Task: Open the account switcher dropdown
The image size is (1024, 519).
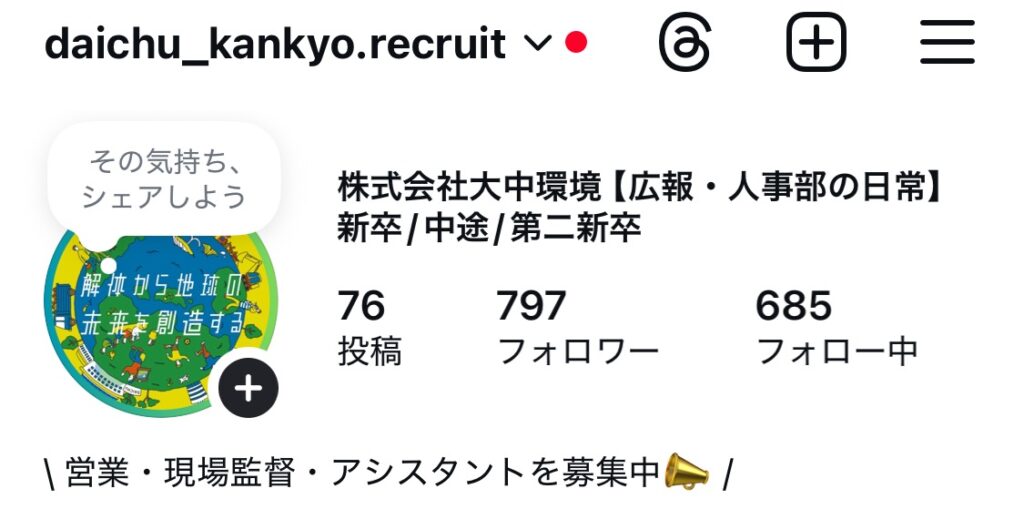Action: click(538, 44)
